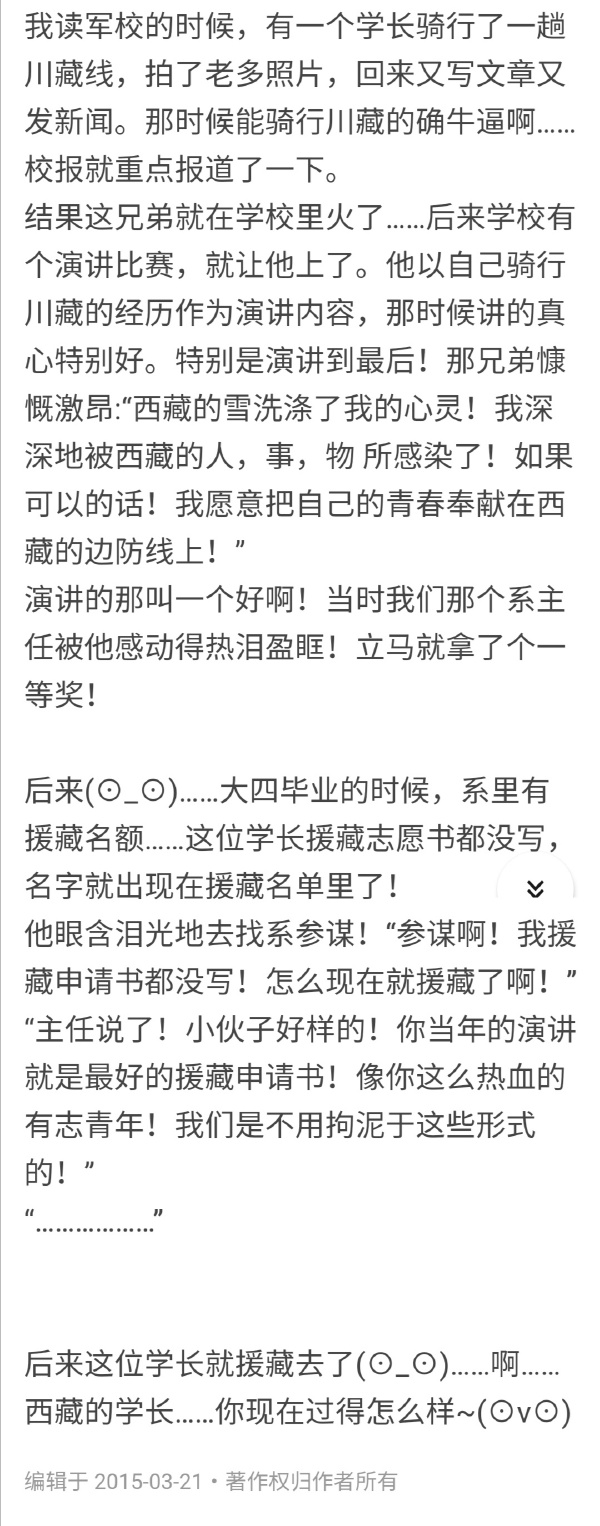
Task: Tap the floating double-chevron next answer button
Action: [534, 889]
